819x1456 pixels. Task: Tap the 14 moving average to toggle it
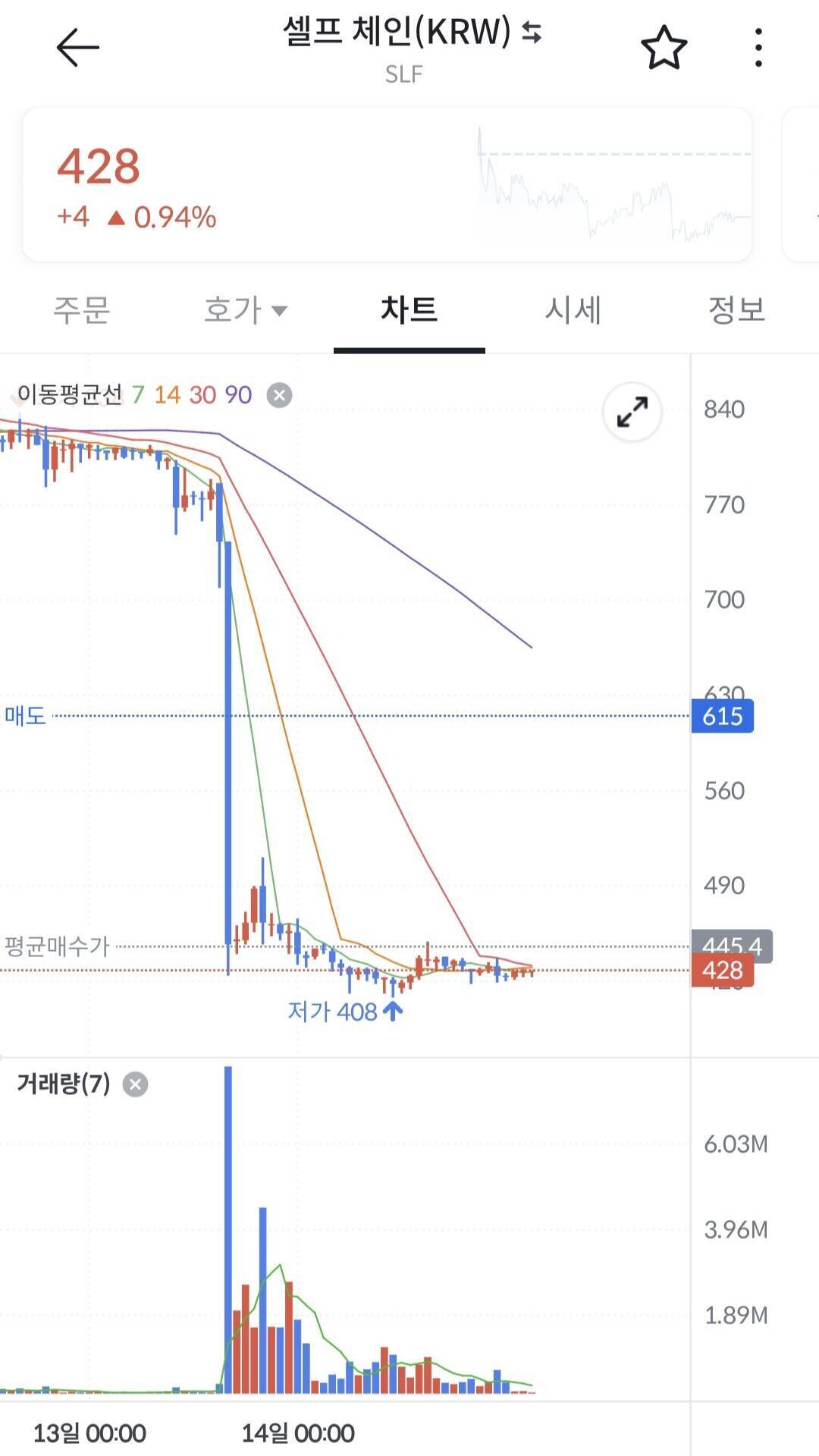pyautogui.click(x=171, y=394)
